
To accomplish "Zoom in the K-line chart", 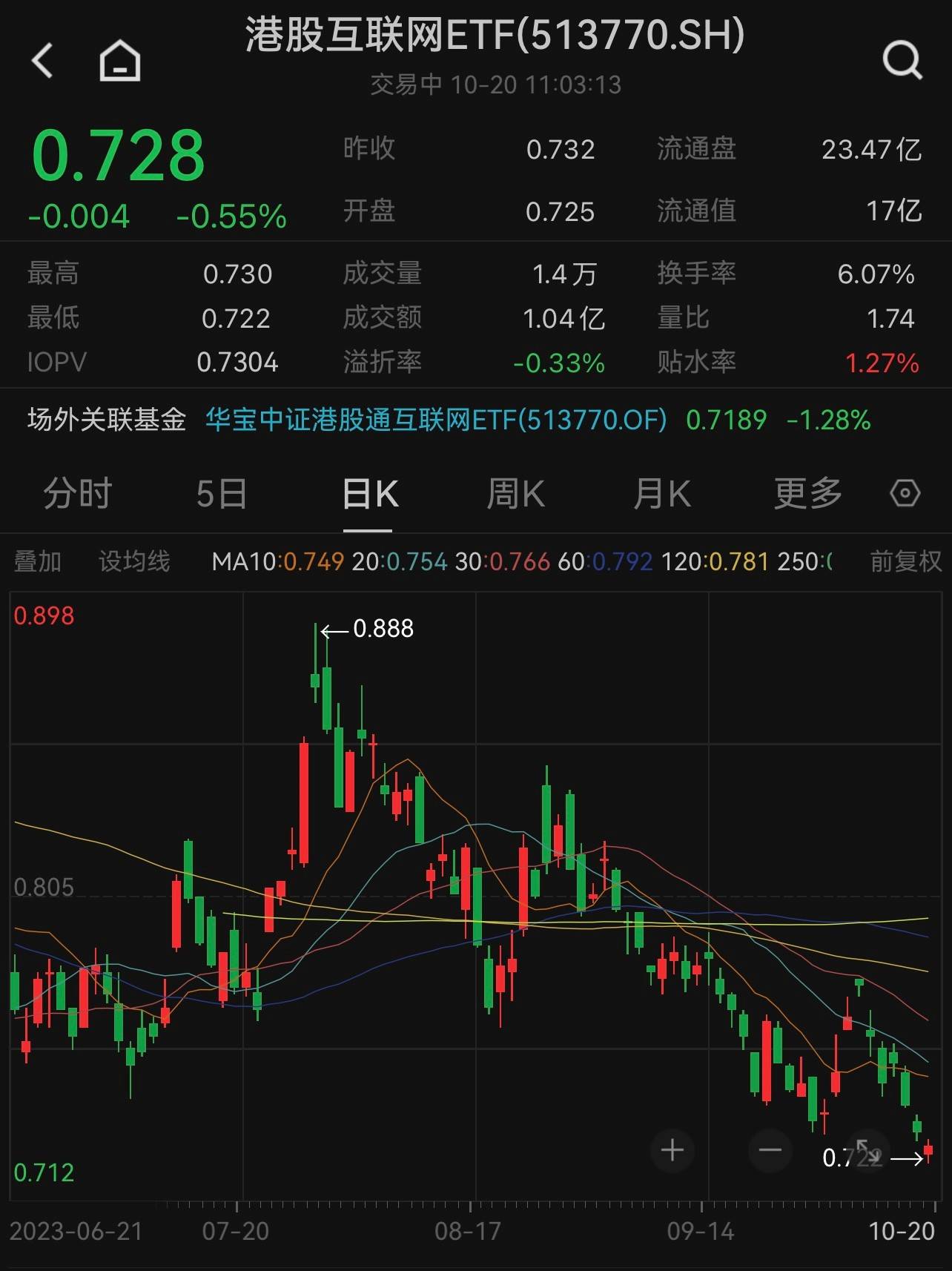I will point(672,1150).
